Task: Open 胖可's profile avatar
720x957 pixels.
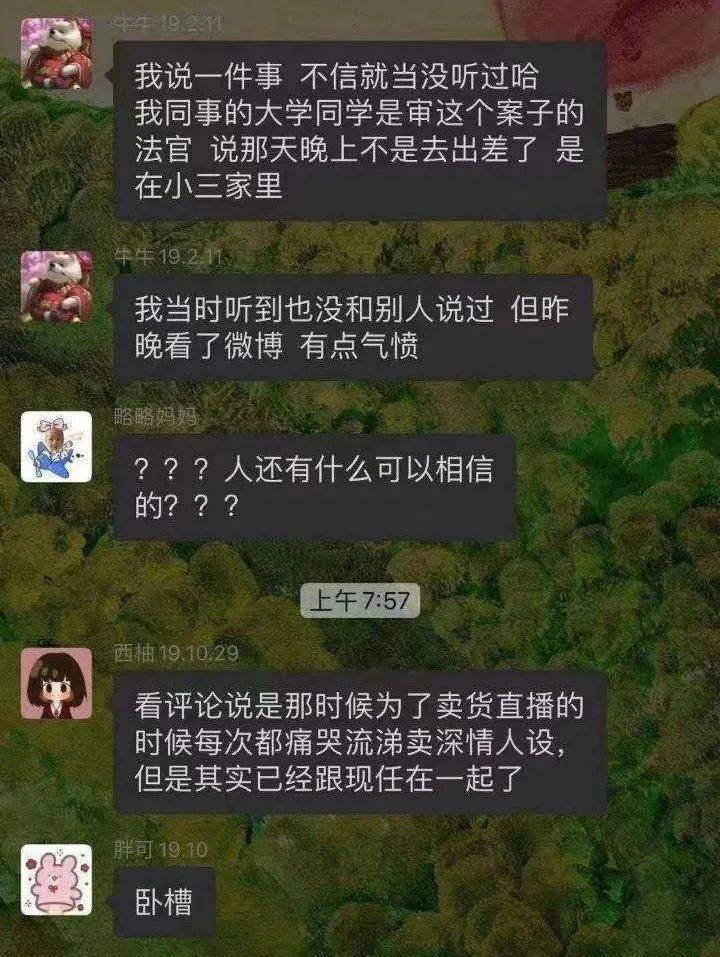Action: [57, 879]
